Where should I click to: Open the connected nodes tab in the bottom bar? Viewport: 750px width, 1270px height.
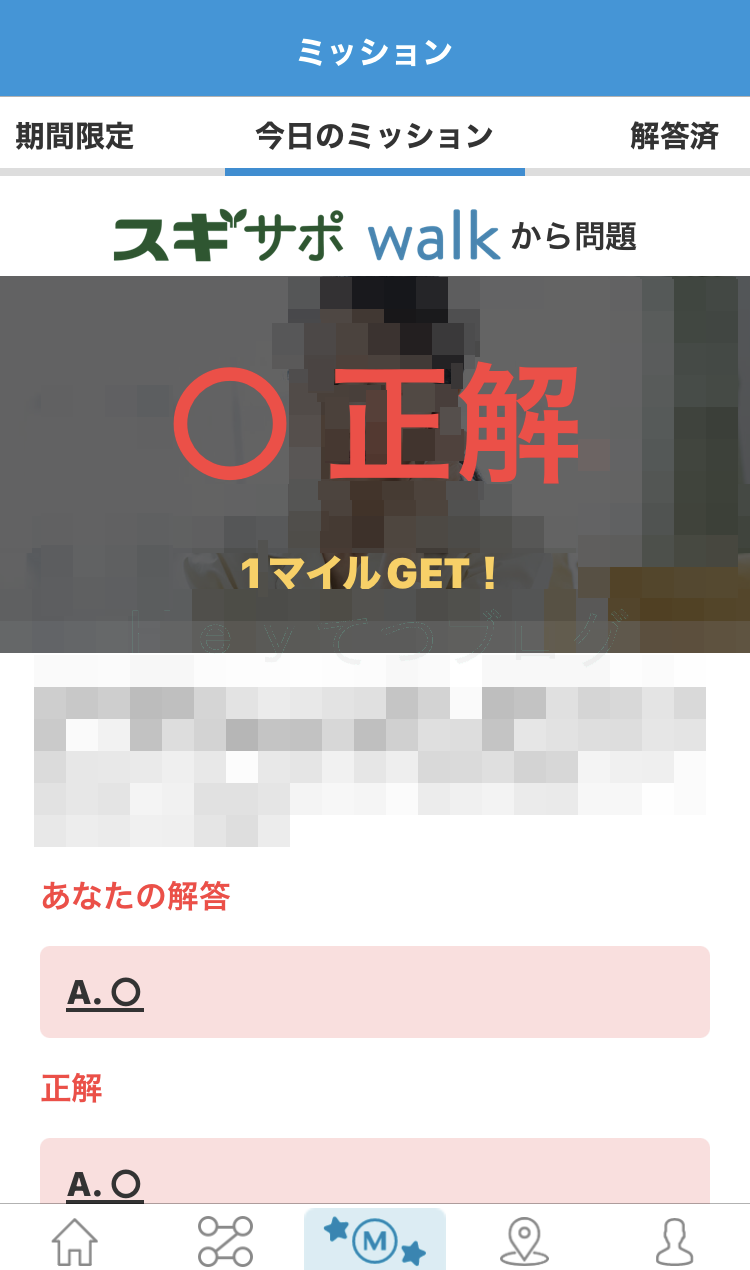(x=225, y=1241)
